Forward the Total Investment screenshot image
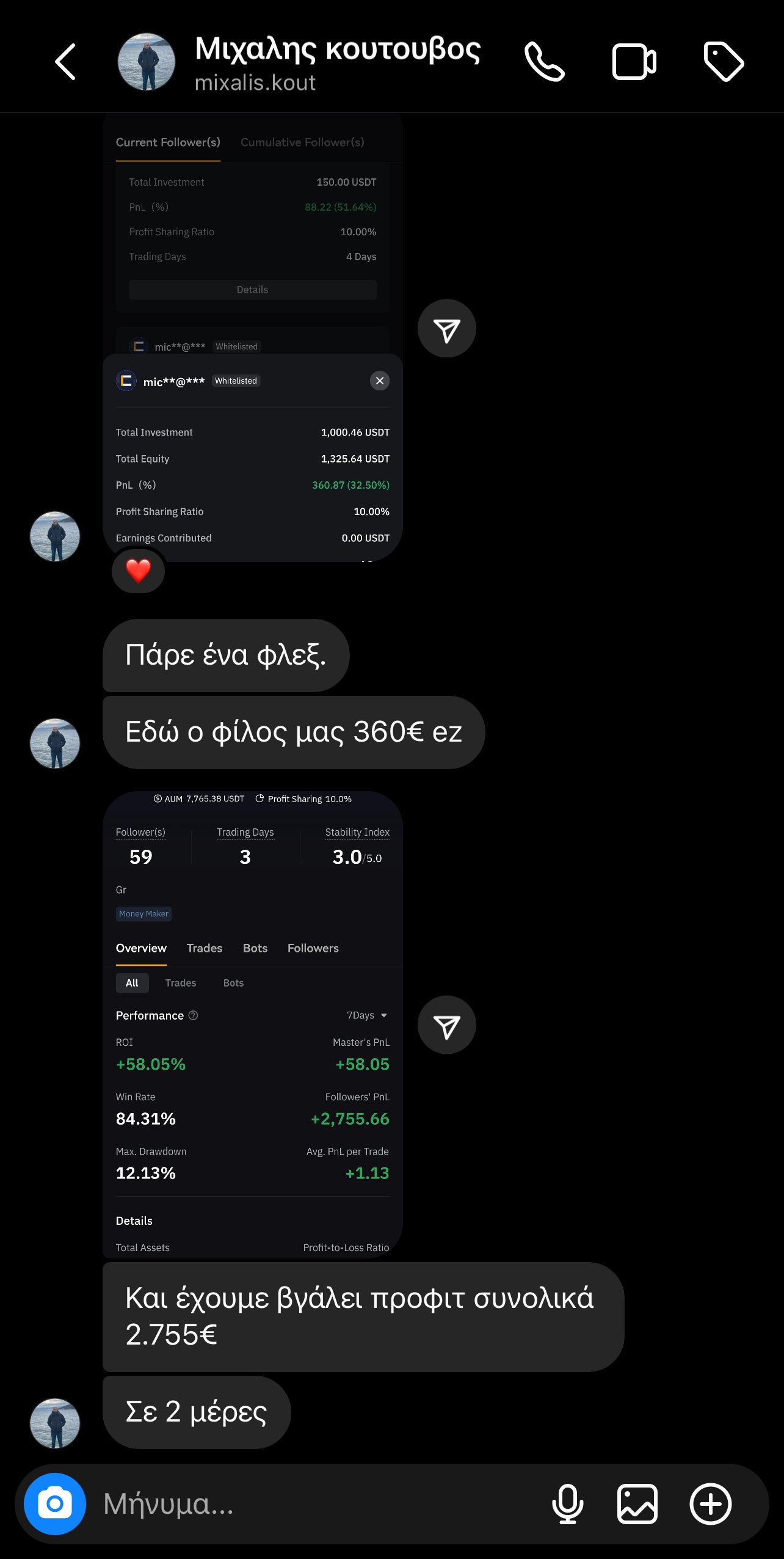Viewport: 784px width, 1559px height. [446, 329]
